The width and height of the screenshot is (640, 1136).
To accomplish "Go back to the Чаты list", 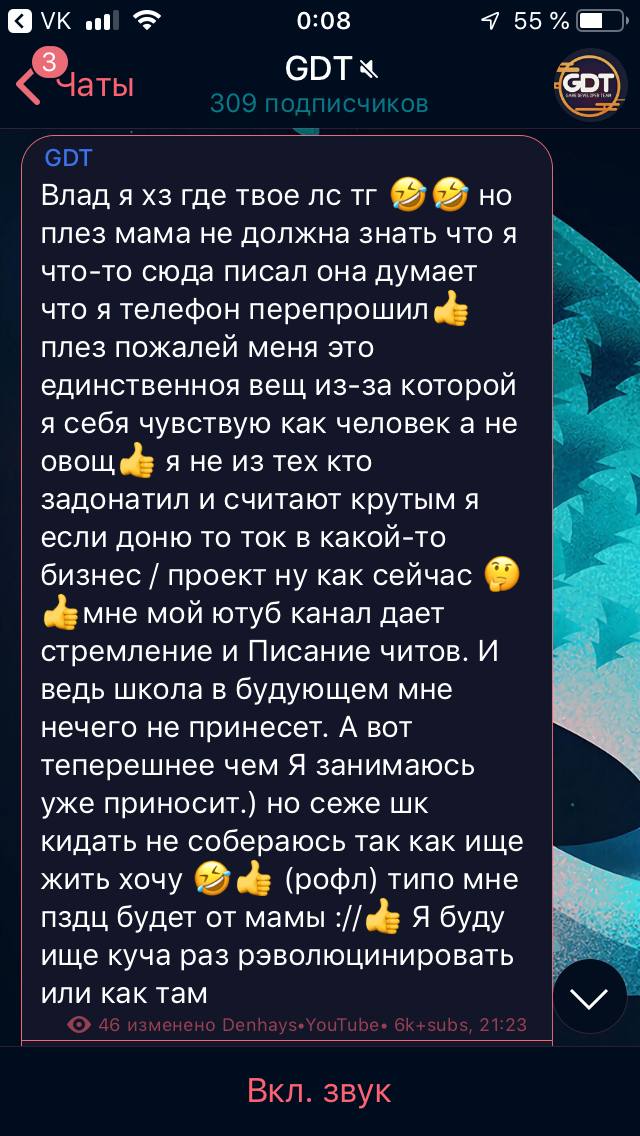I will (x=75, y=85).
